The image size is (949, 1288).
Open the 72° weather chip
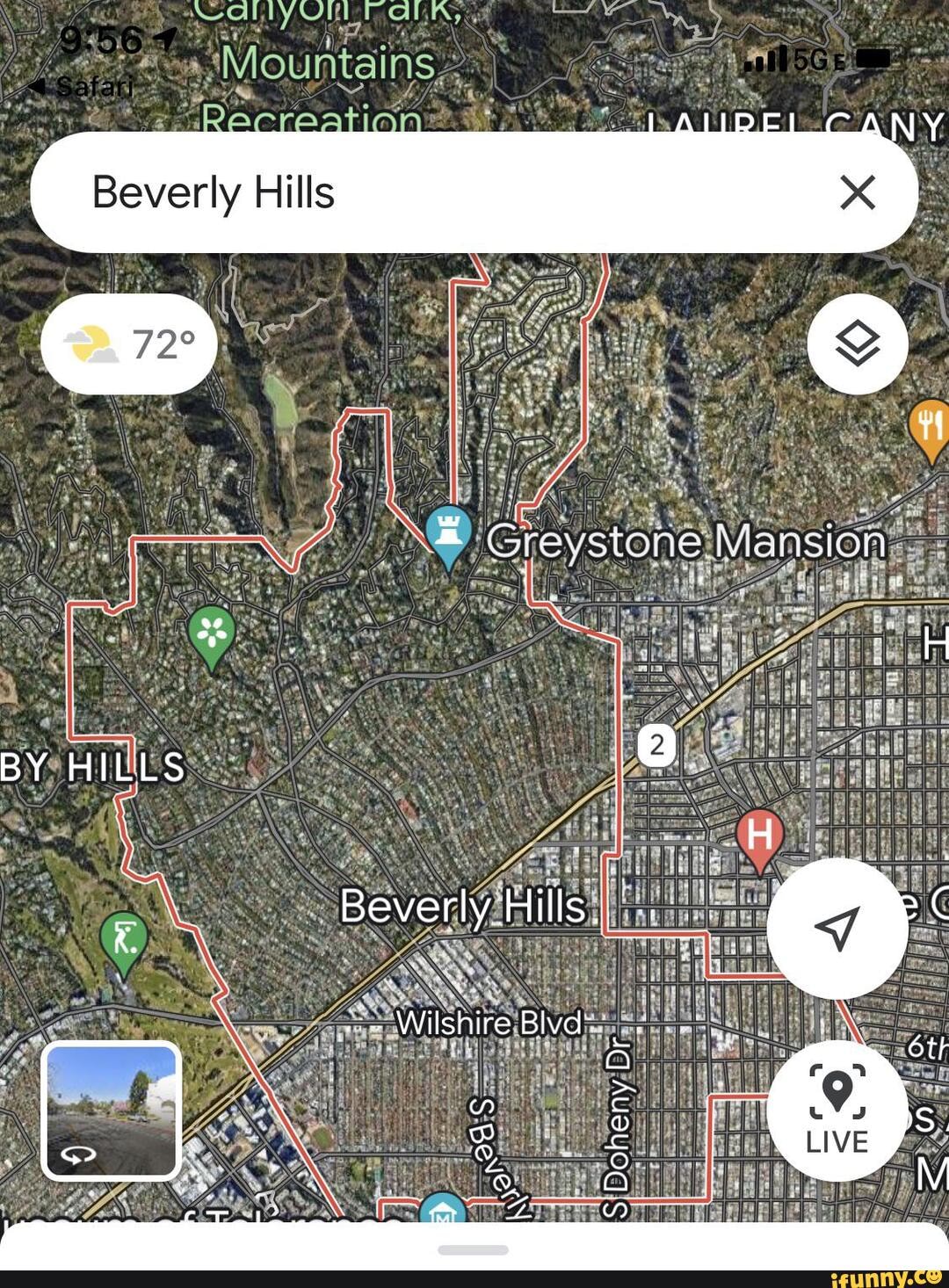tap(128, 344)
